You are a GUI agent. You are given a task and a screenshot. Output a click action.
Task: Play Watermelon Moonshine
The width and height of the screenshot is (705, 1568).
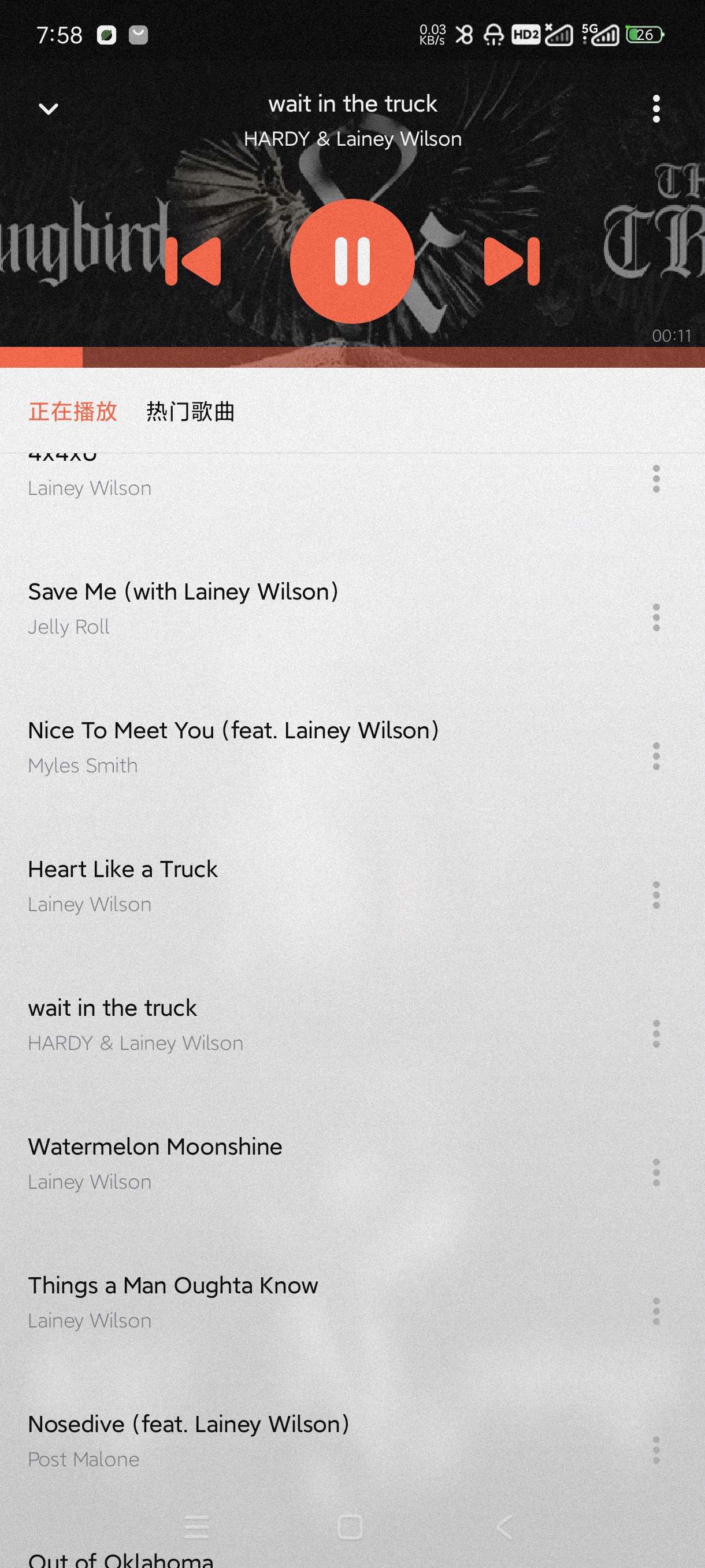(x=155, y=1163)
